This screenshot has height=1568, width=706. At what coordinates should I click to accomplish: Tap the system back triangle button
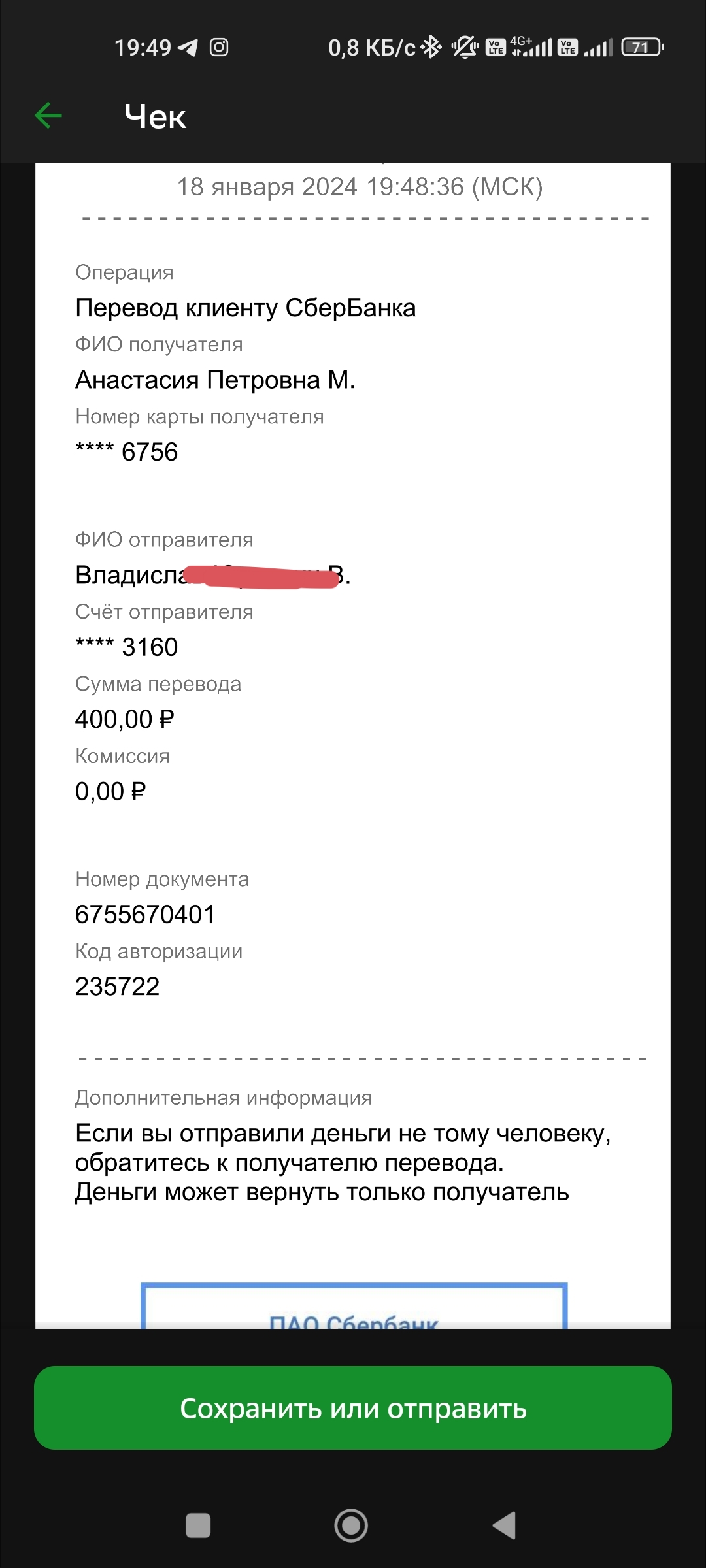pos(504,1526)
